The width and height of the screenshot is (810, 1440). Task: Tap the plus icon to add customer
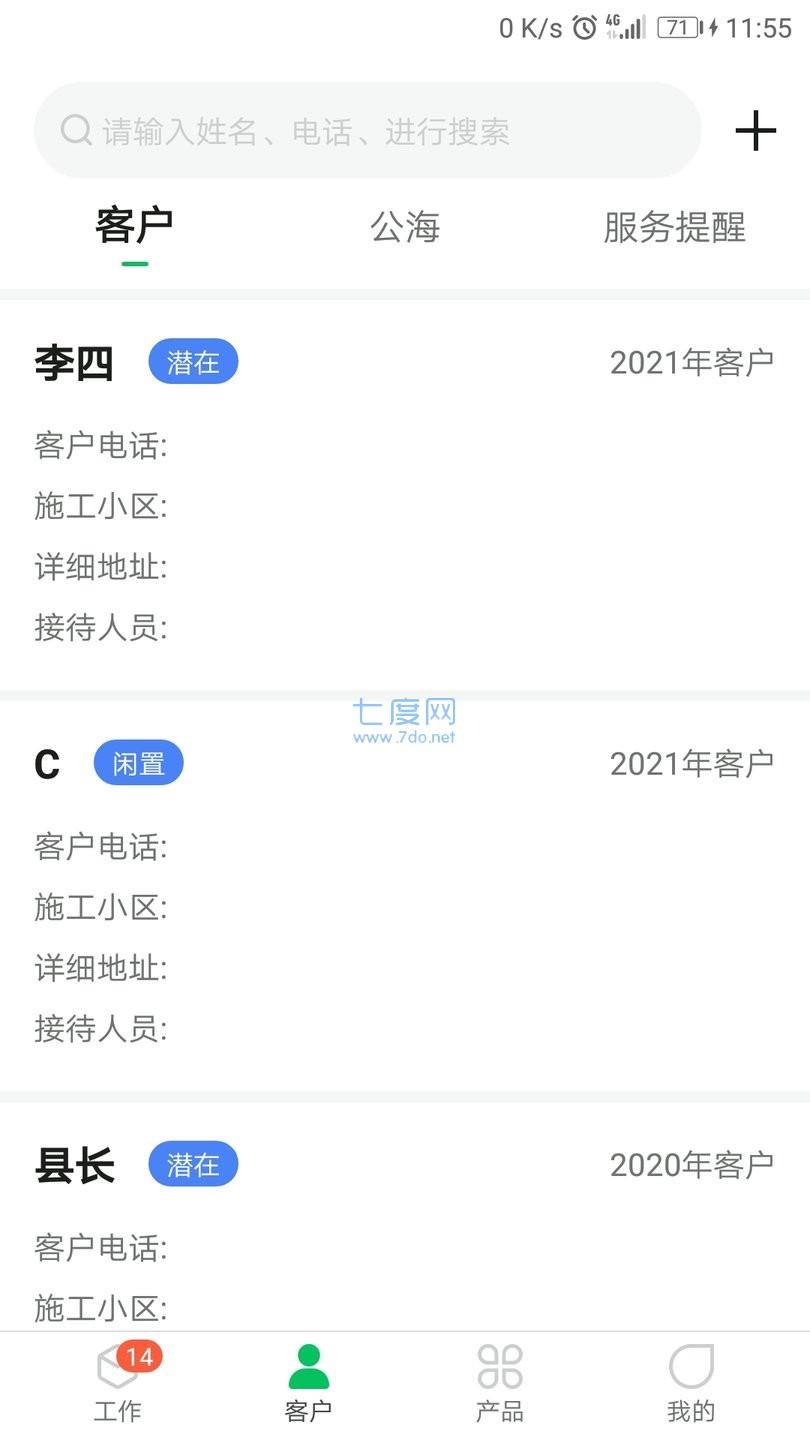(x=756, y=130)
